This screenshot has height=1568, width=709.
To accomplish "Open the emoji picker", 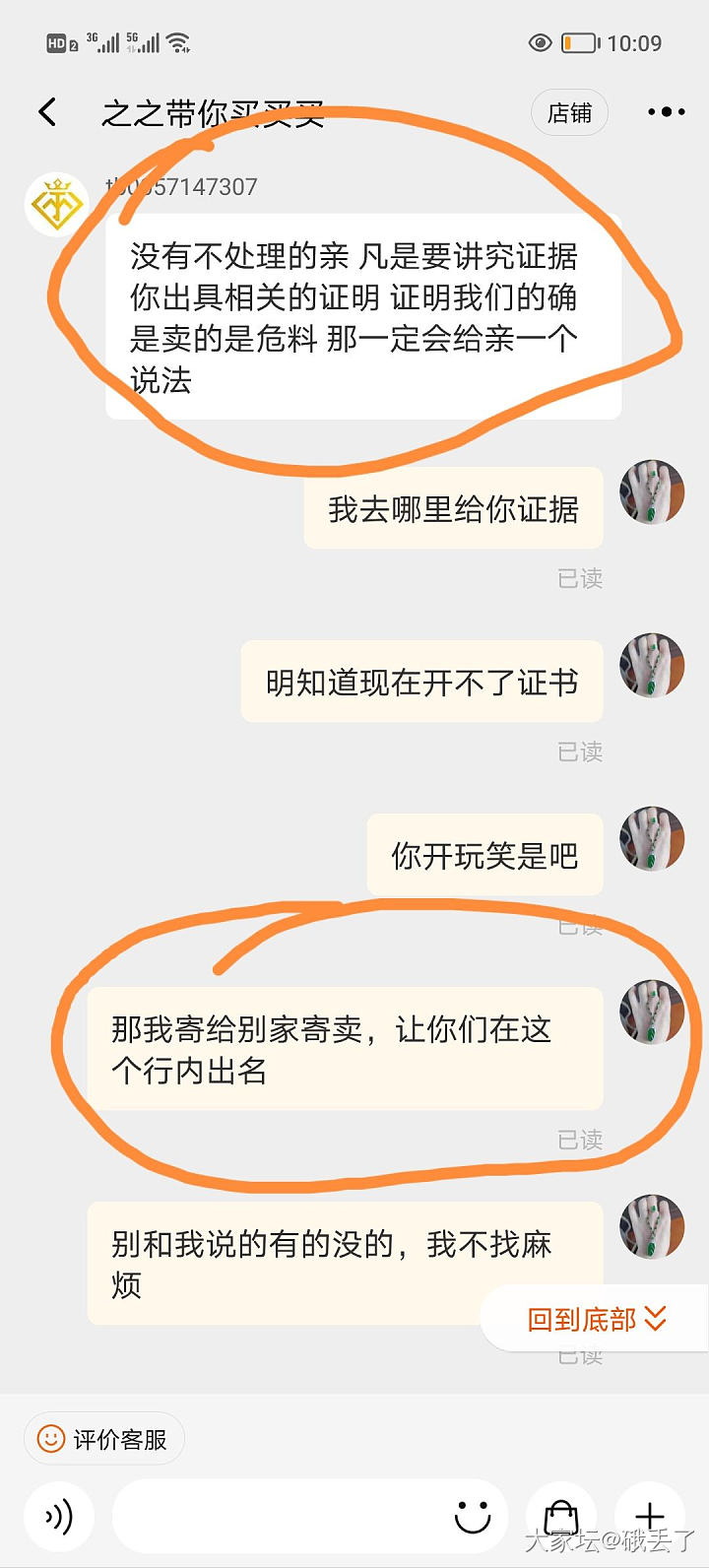I will pos(473,1517).
